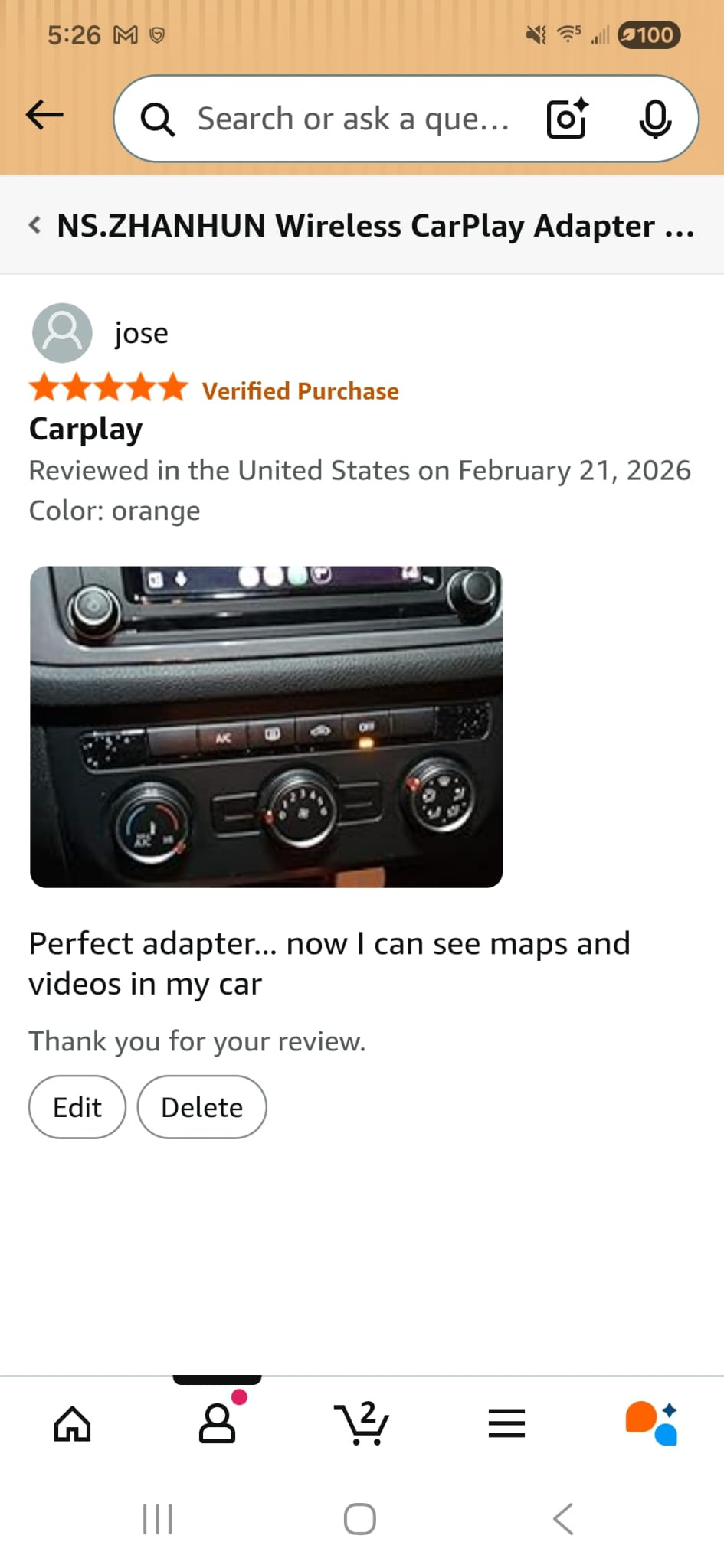Go back using the top-left arrow
Viewport: 724px width, 1568px height.
[x=44, y=116]
